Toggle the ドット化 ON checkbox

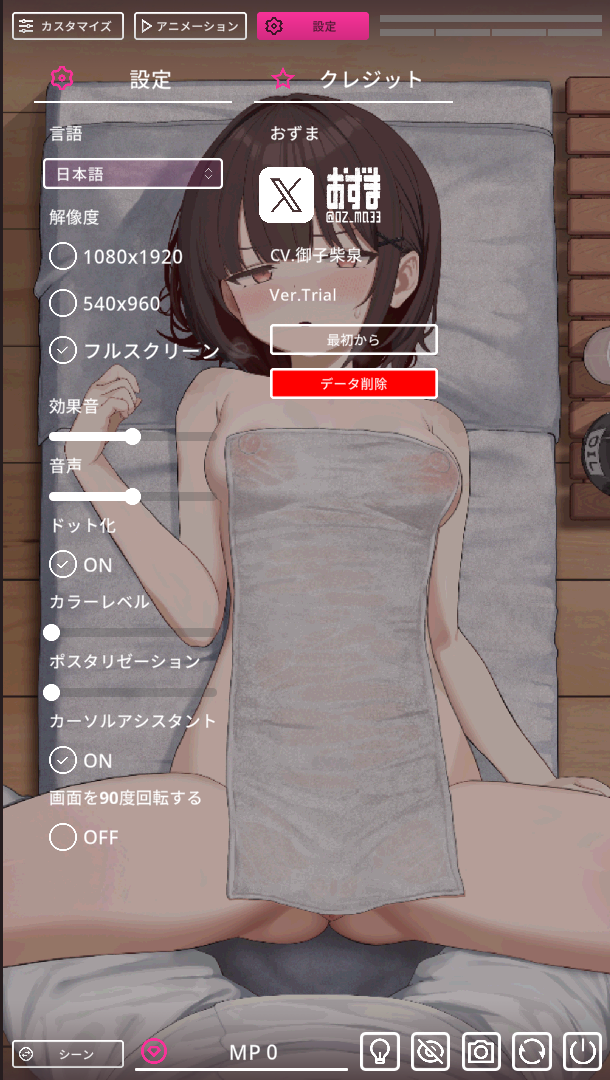pos(63,565)
